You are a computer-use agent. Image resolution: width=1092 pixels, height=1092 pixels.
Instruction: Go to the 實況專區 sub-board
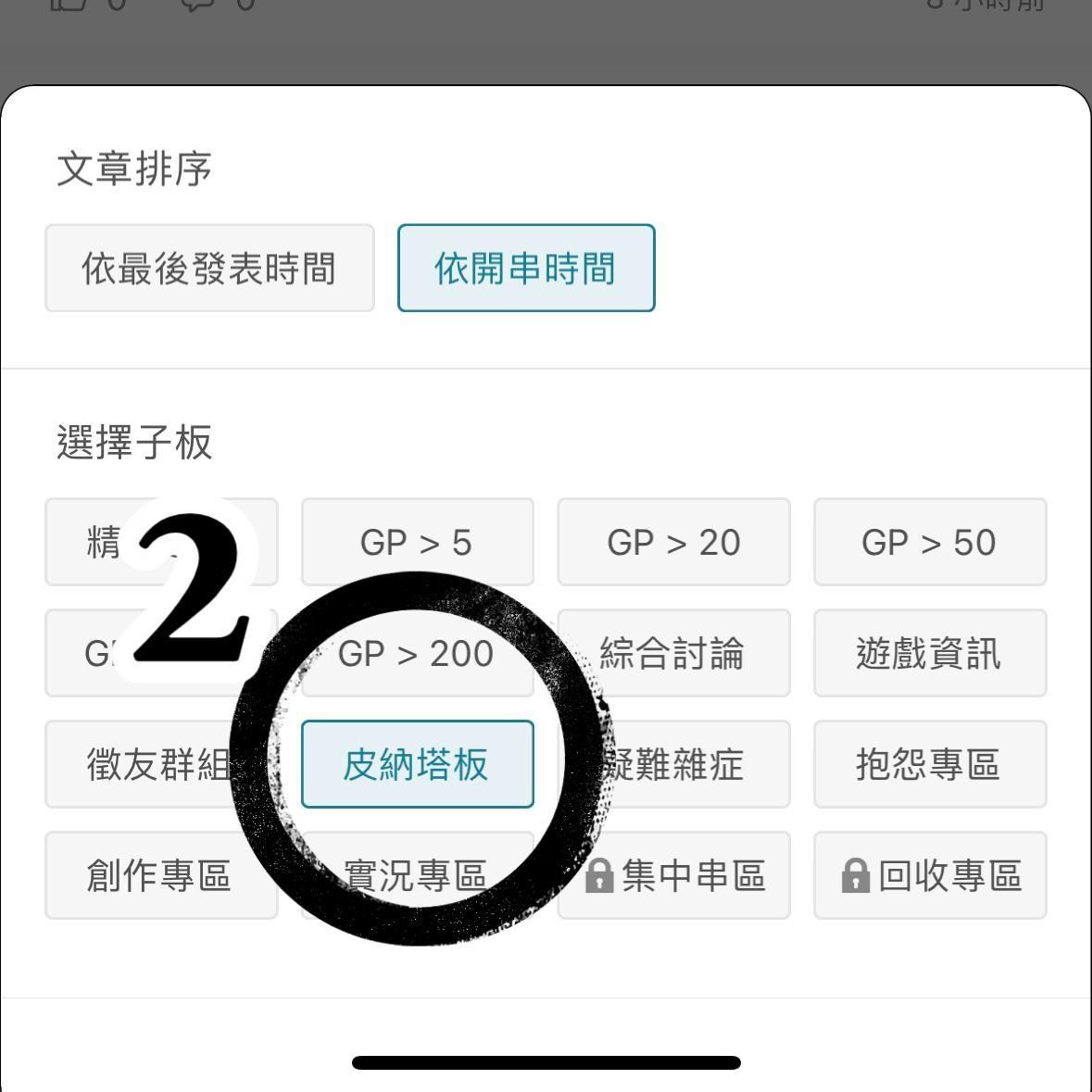[x=417, y=875]
